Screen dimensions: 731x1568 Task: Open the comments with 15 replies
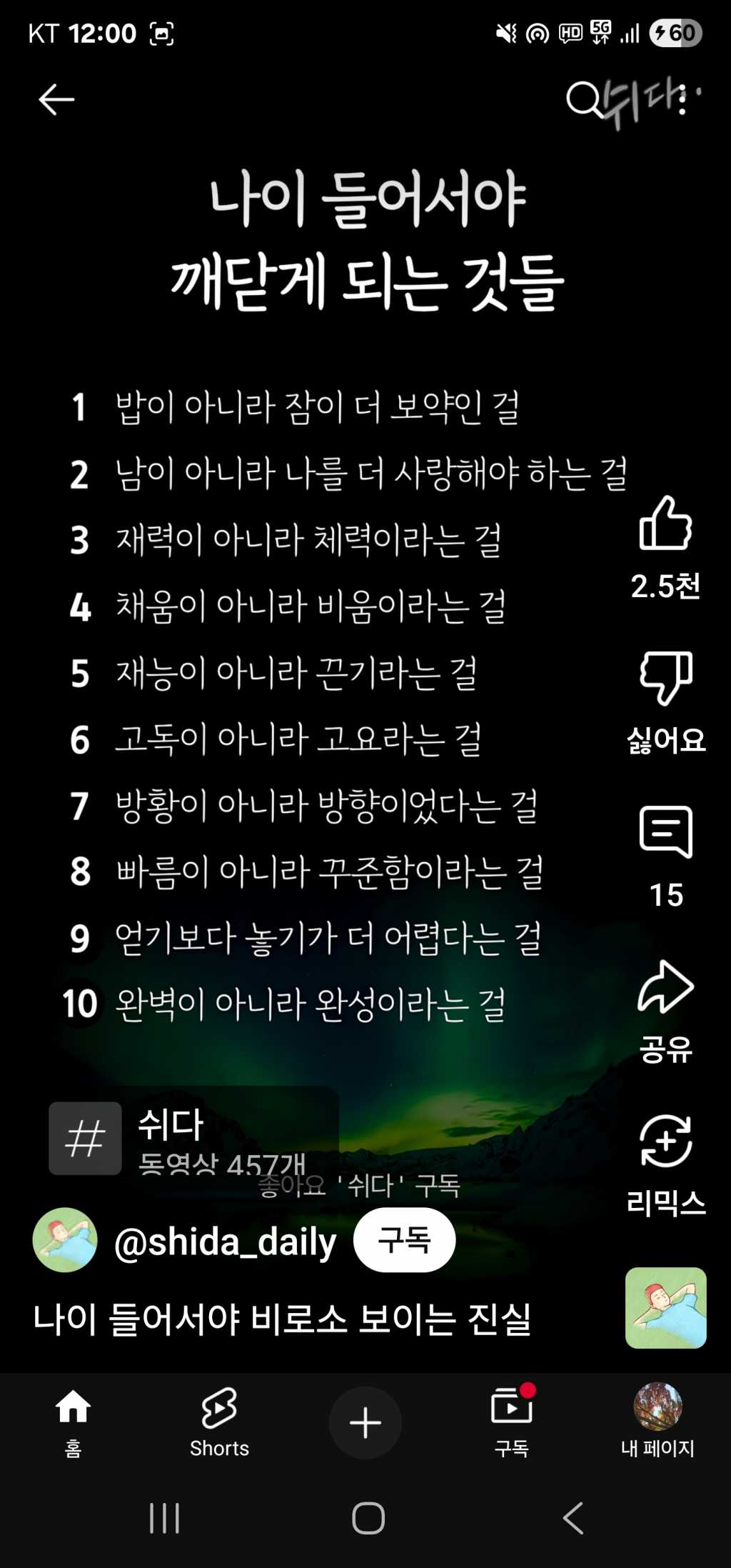665,833
